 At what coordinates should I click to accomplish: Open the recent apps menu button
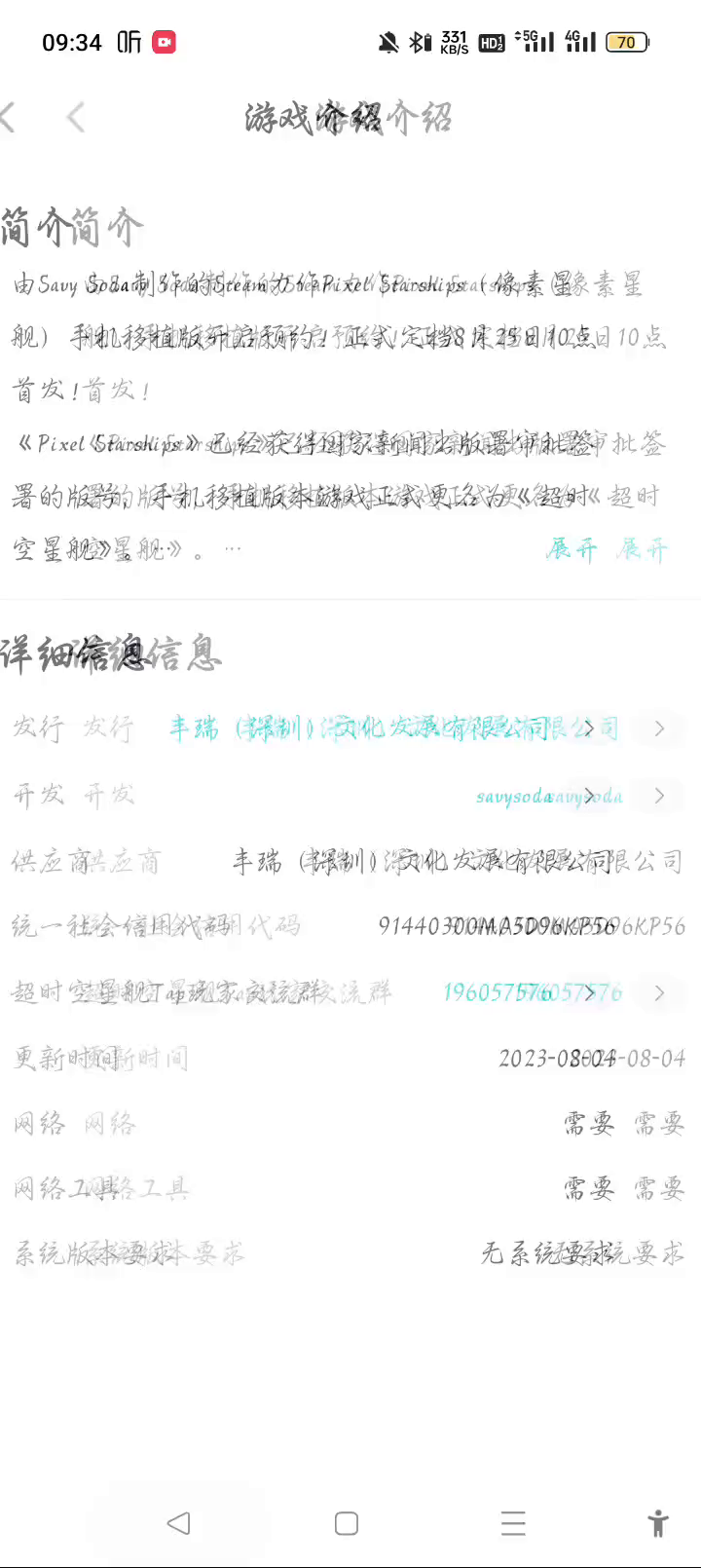coord(513,1523)
